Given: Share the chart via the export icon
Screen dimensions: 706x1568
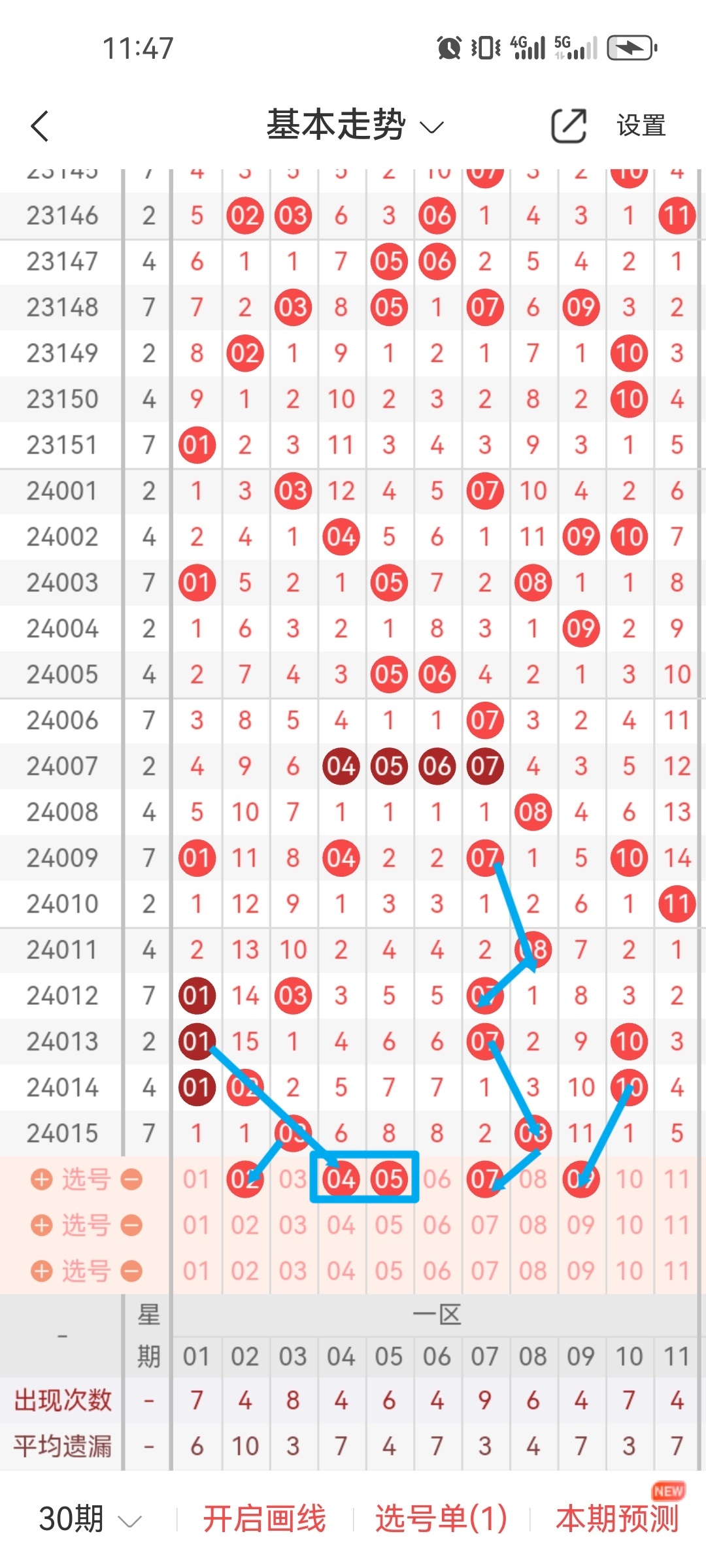Looking at the screenshot, I should [x=569, y=125].
